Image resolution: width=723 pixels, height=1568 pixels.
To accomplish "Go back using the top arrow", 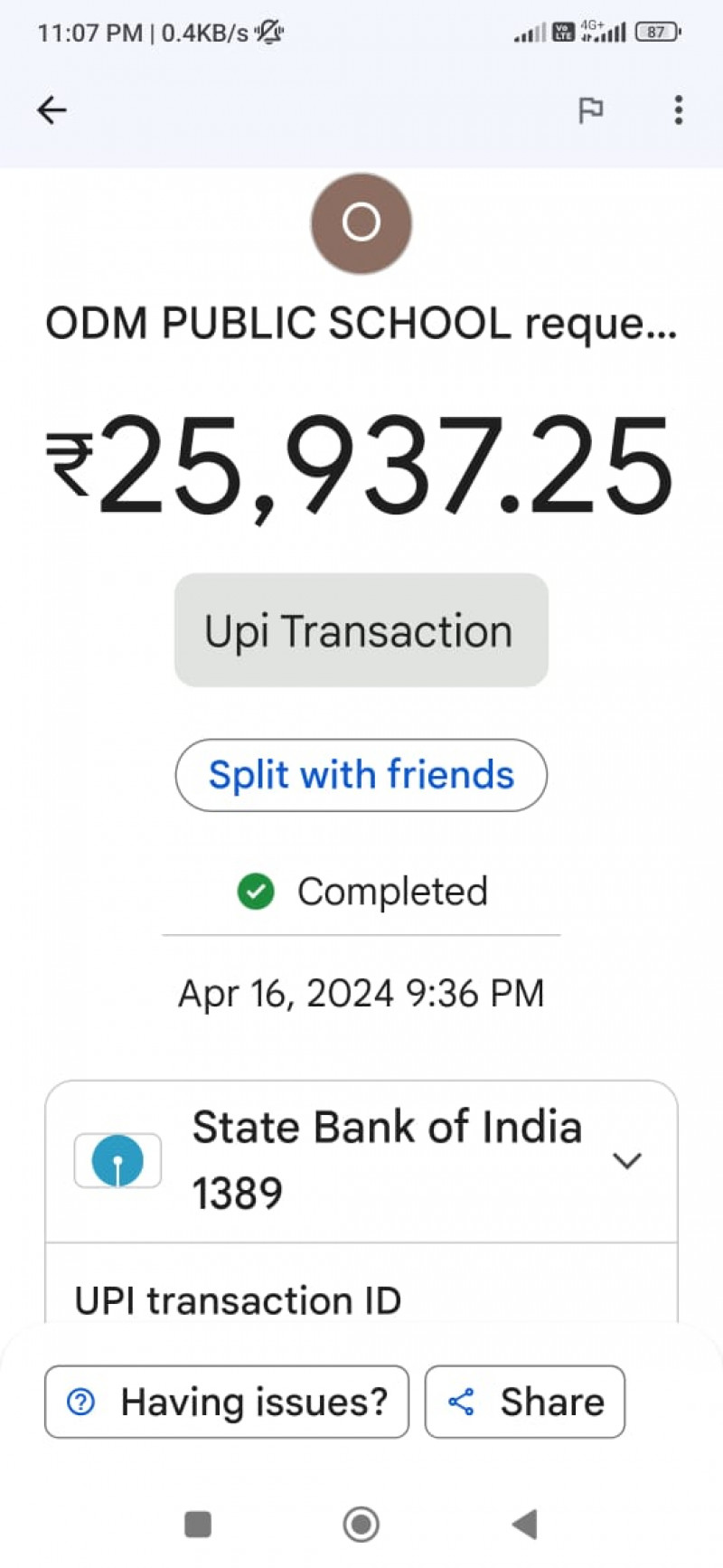I will [52, 110].
